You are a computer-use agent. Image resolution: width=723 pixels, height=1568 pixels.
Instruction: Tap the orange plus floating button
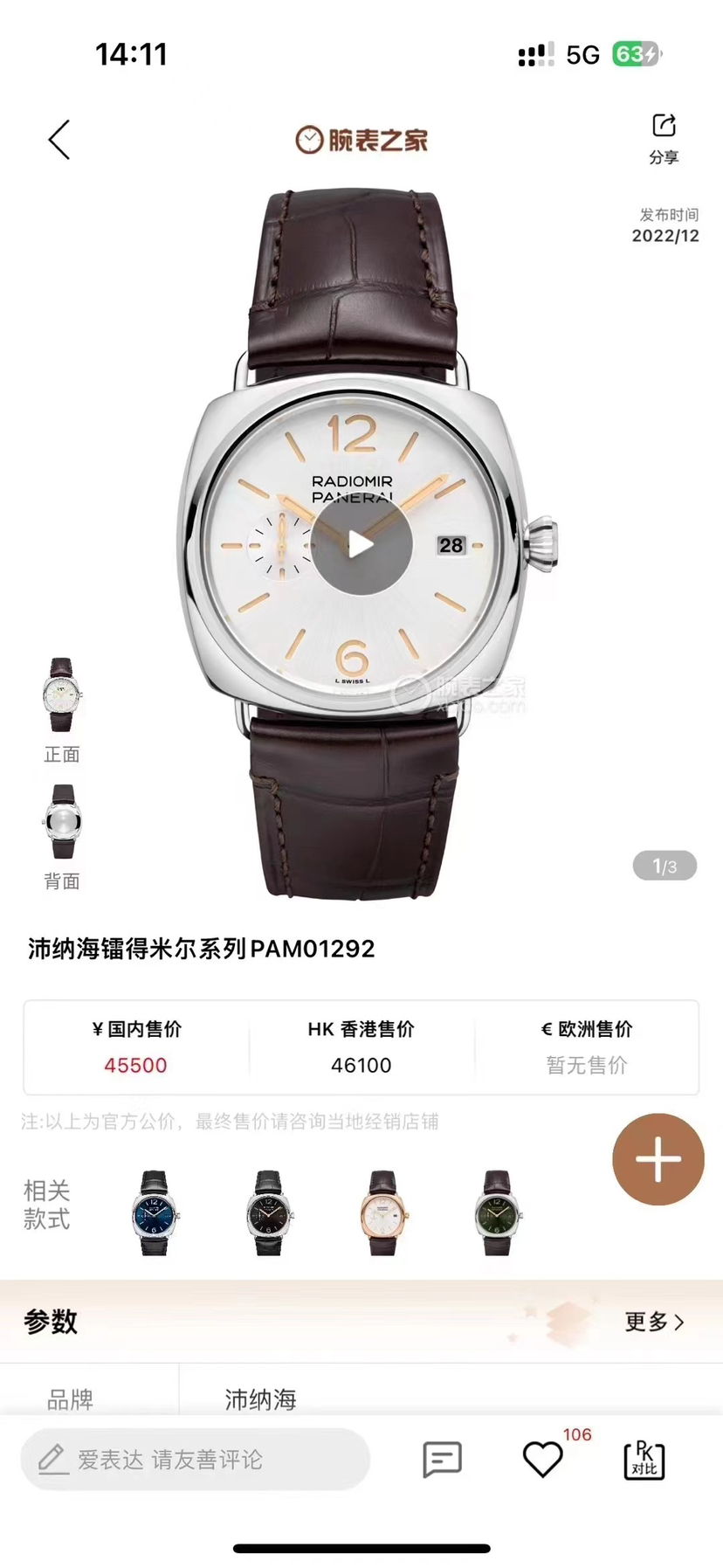click(x=658, y=1159)
